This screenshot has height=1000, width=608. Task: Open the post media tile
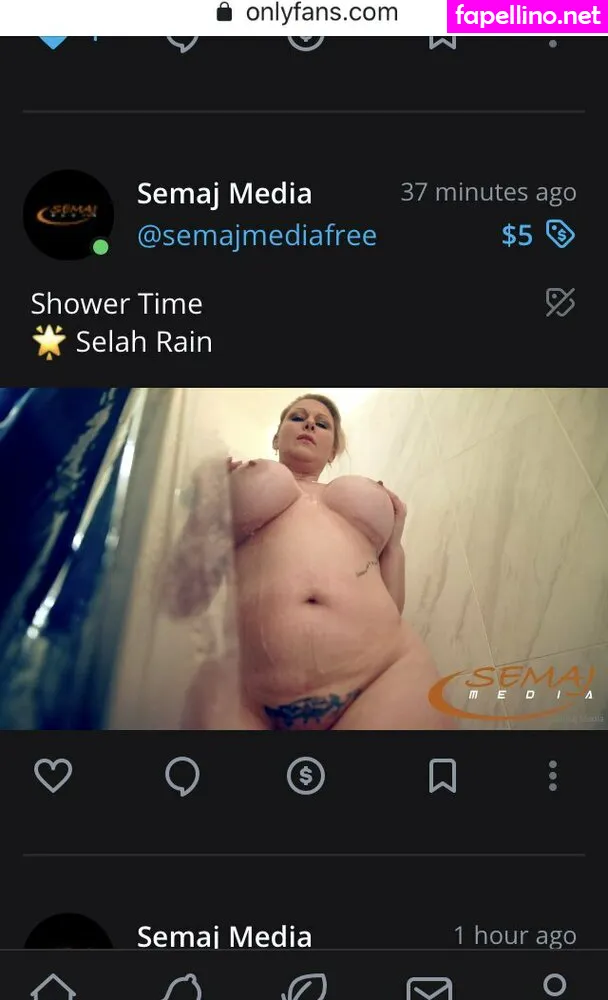click(304, 558)
